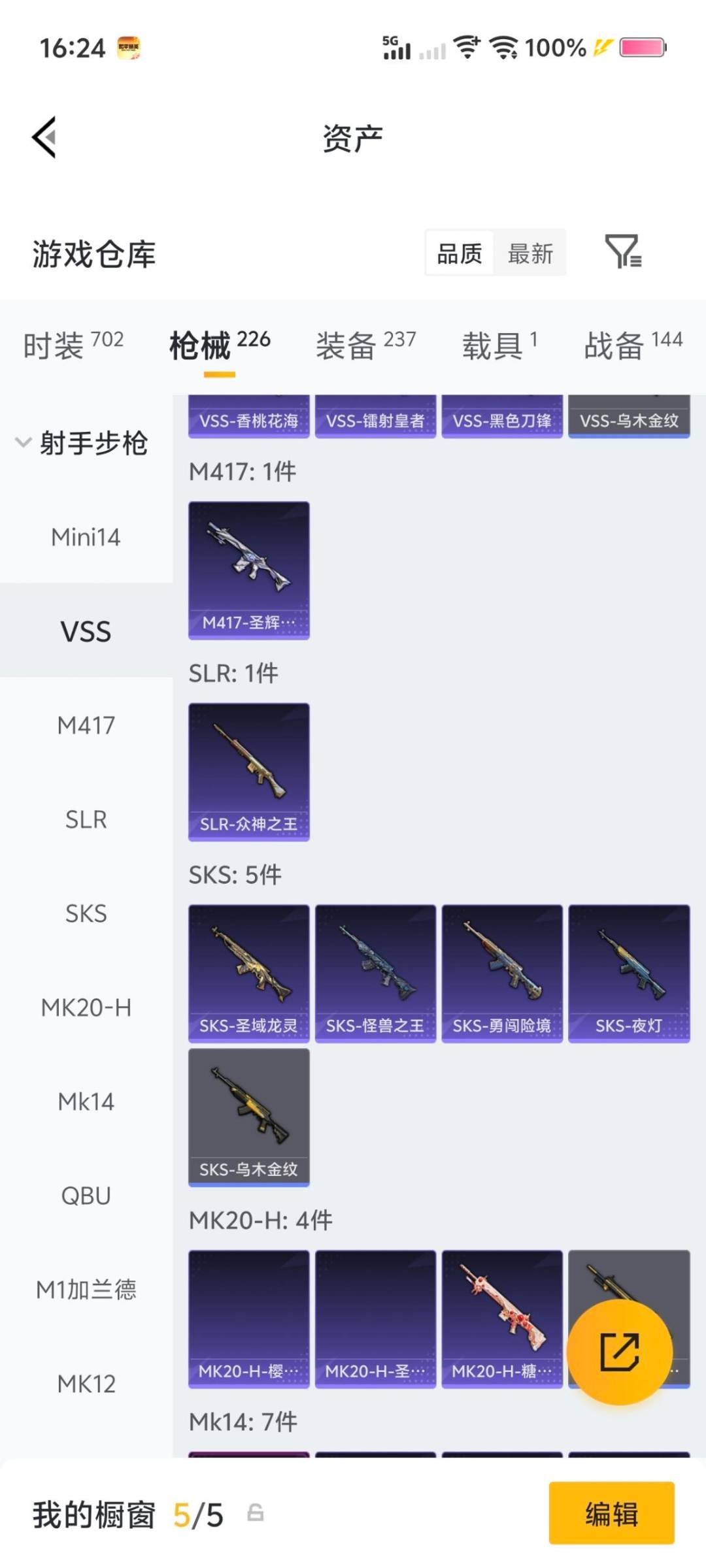Switch to the 装备 tab

pos(365,344)
